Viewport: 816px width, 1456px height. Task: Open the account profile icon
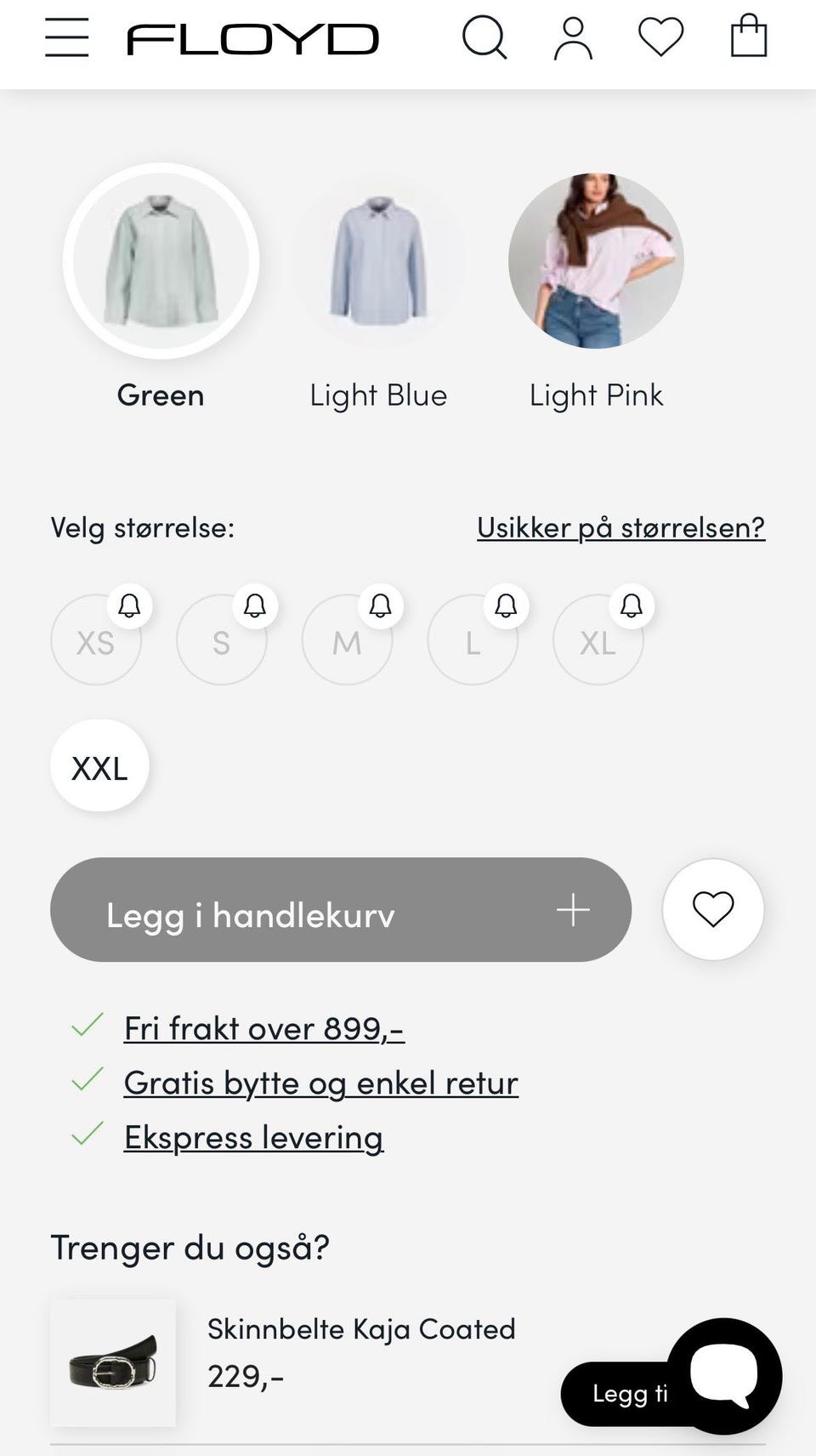click(x=573, y=38)
